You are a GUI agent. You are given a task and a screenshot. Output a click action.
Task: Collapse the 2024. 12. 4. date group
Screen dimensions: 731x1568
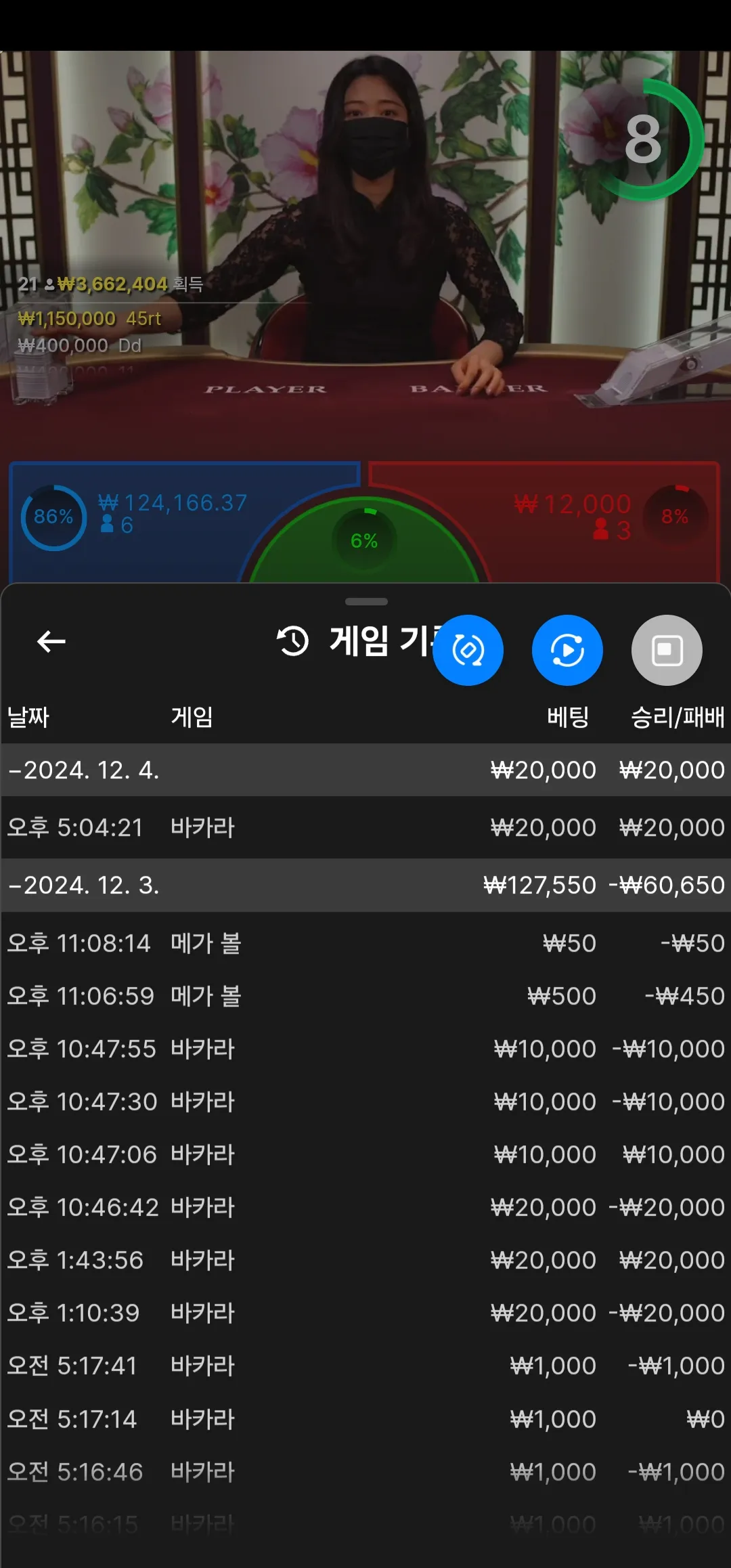coord(365,770)
